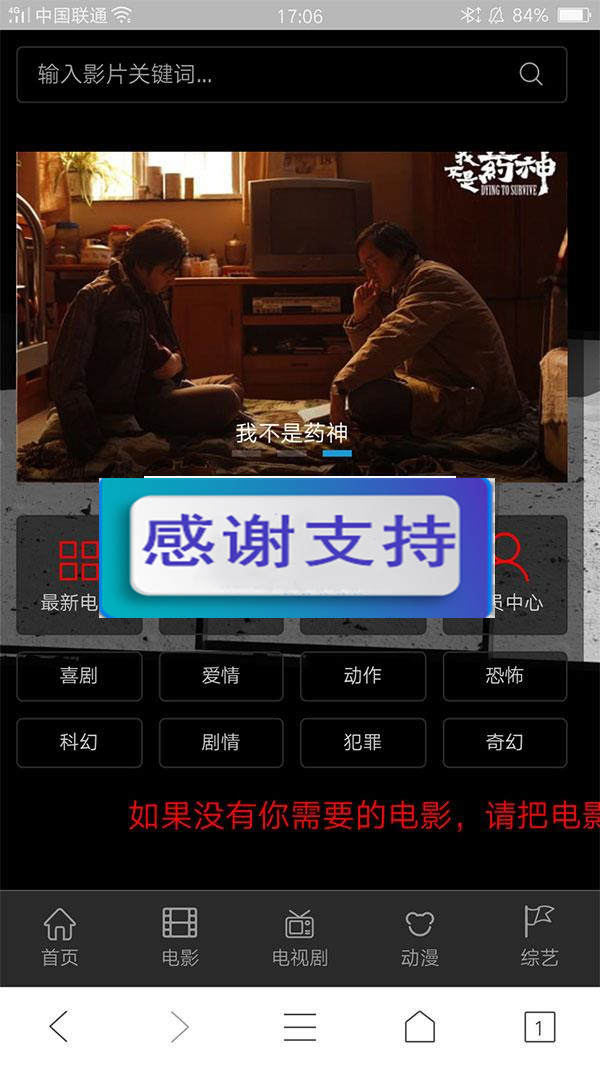Select the 爱情 genre
600x1067 pixels.
pyautogui.click(x=221, y=676)
